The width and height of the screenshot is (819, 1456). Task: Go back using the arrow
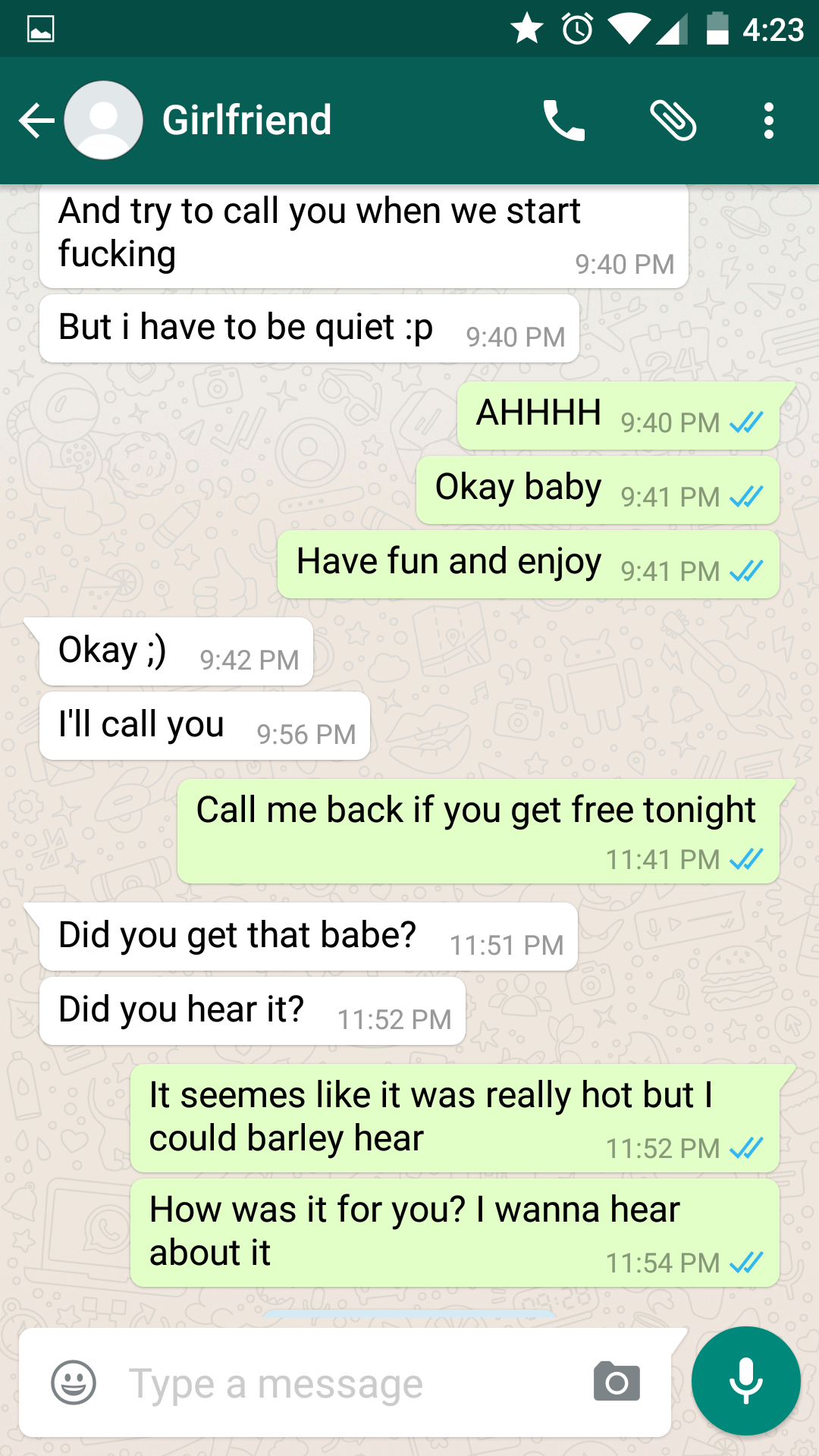pyautogui.click(x=36, y=121)
